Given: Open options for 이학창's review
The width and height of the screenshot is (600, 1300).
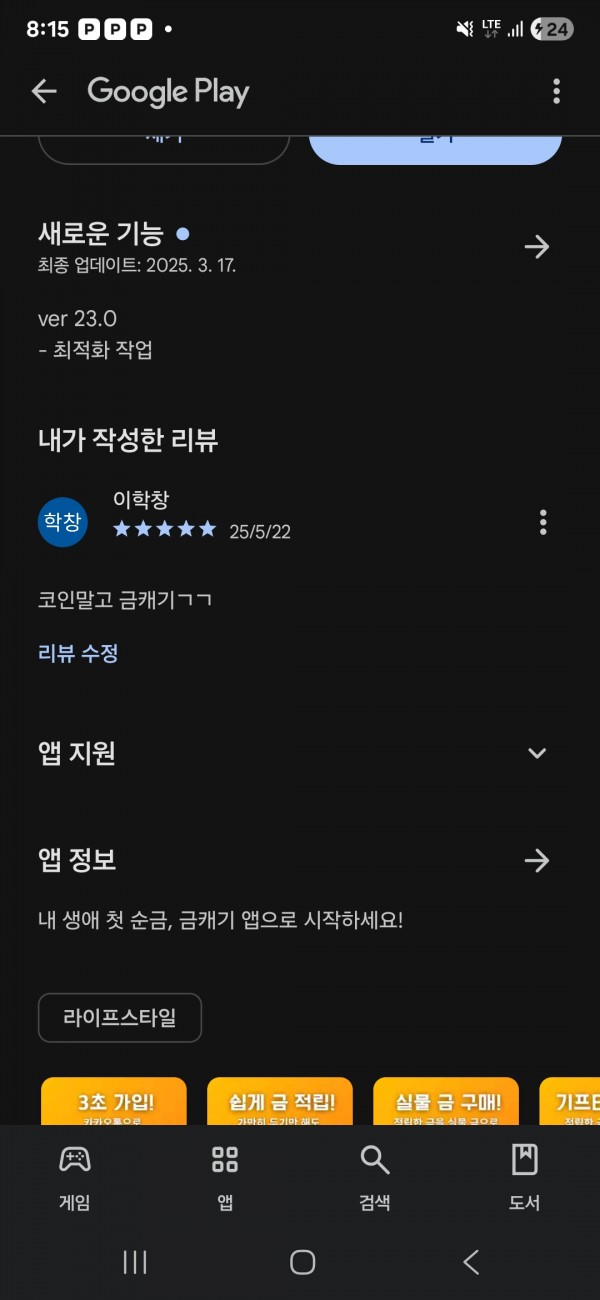Looking at the screenshot, I should coord(543,522).
